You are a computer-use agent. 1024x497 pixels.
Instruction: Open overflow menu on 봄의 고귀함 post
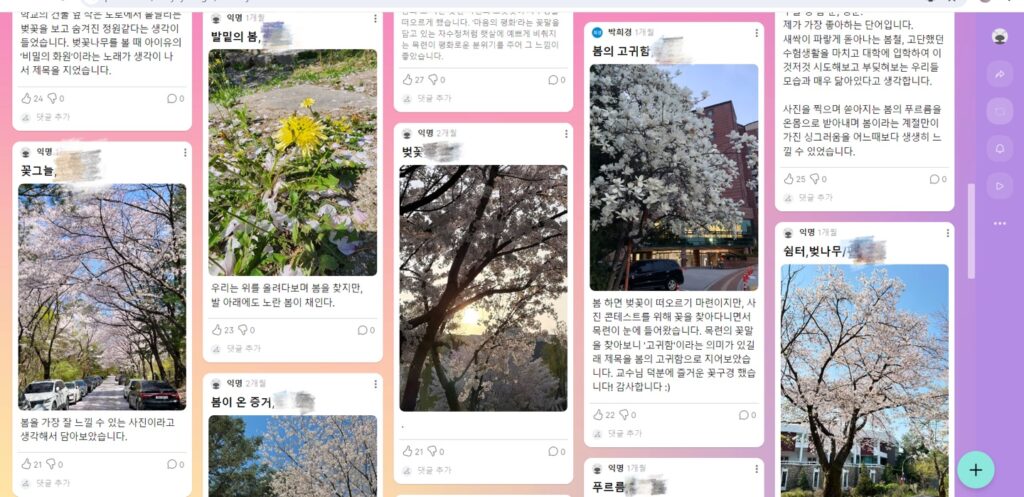(757, 33)
